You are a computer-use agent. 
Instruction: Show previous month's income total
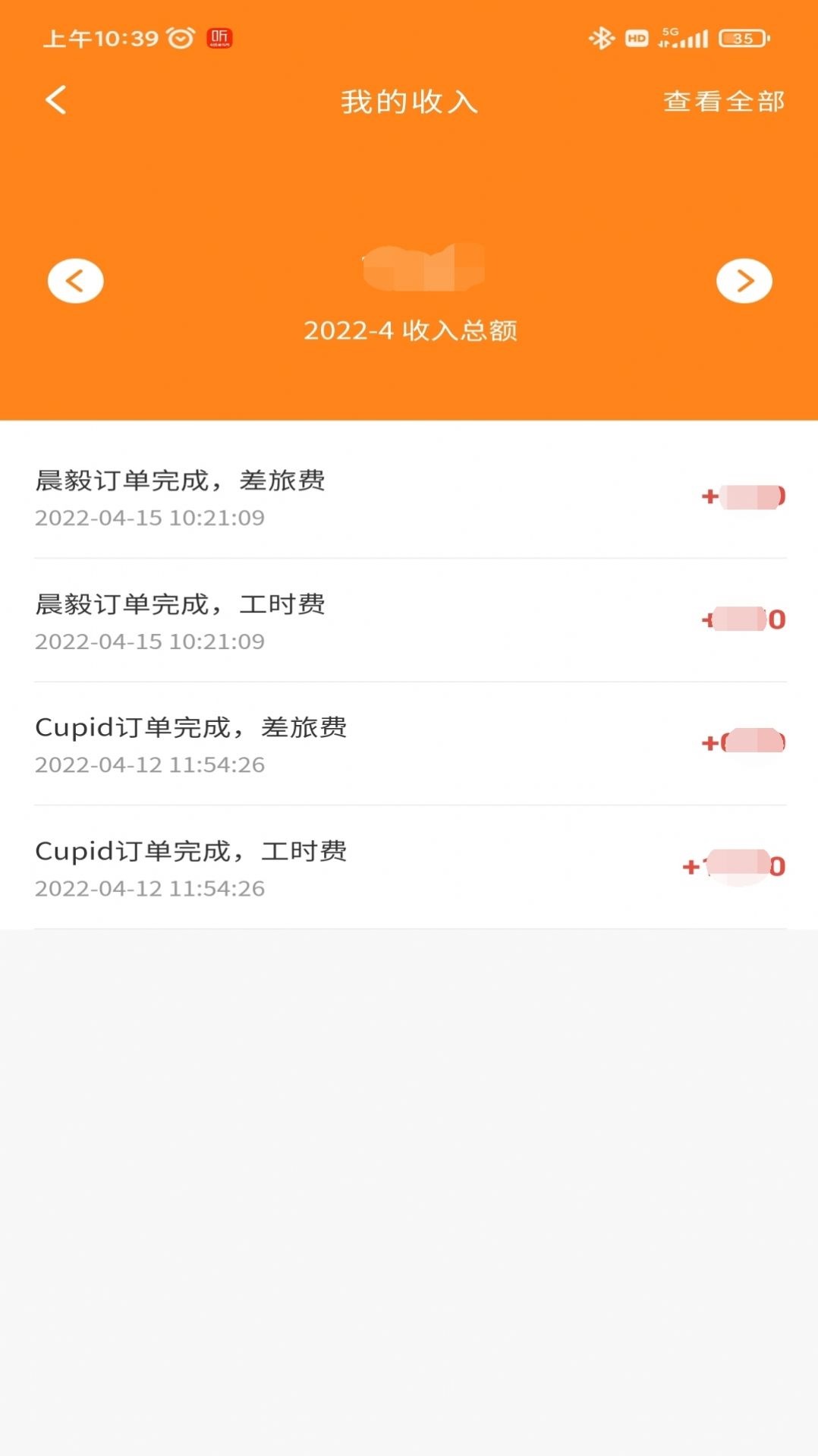pos(75,281)
